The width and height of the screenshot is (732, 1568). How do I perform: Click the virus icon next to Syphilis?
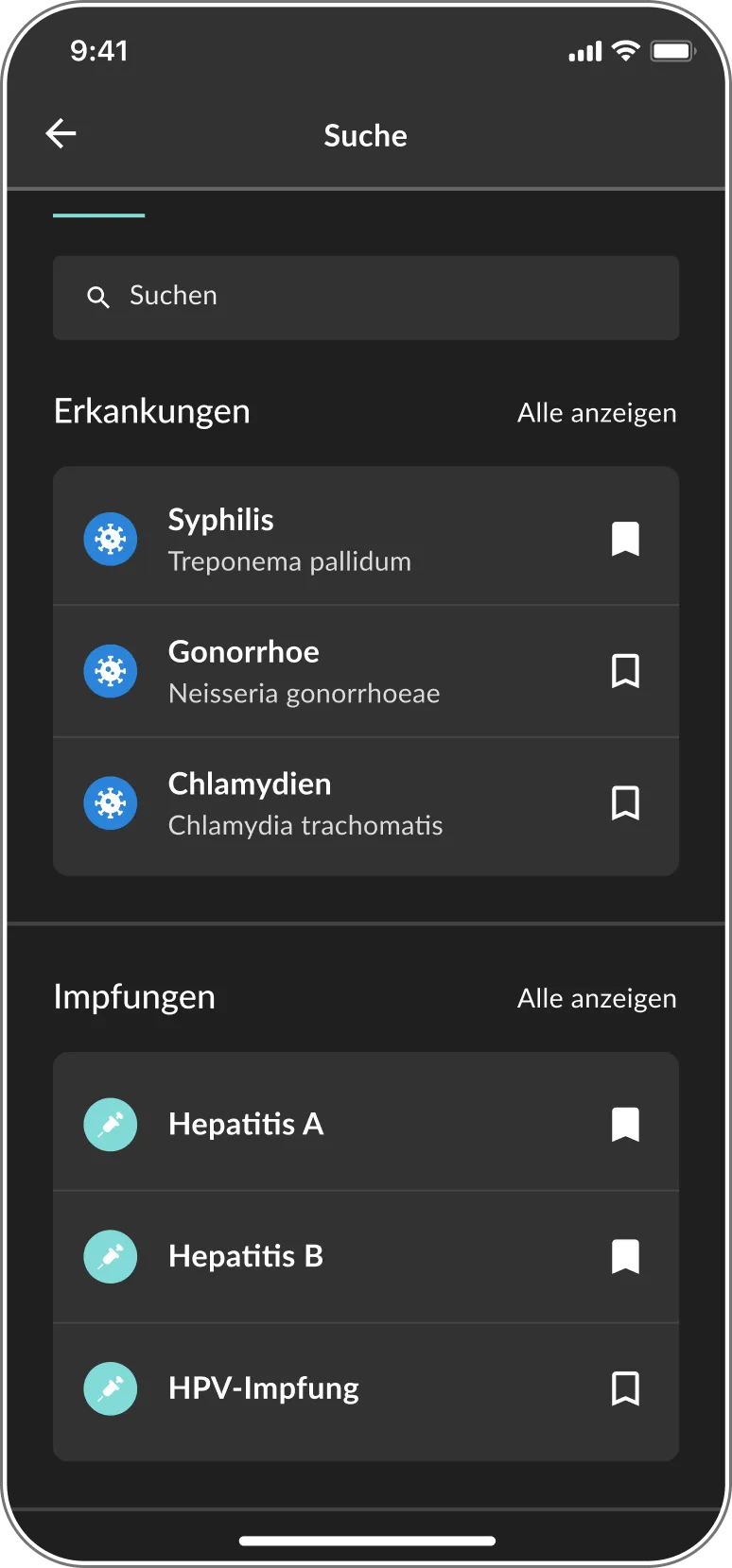point(110,538)
